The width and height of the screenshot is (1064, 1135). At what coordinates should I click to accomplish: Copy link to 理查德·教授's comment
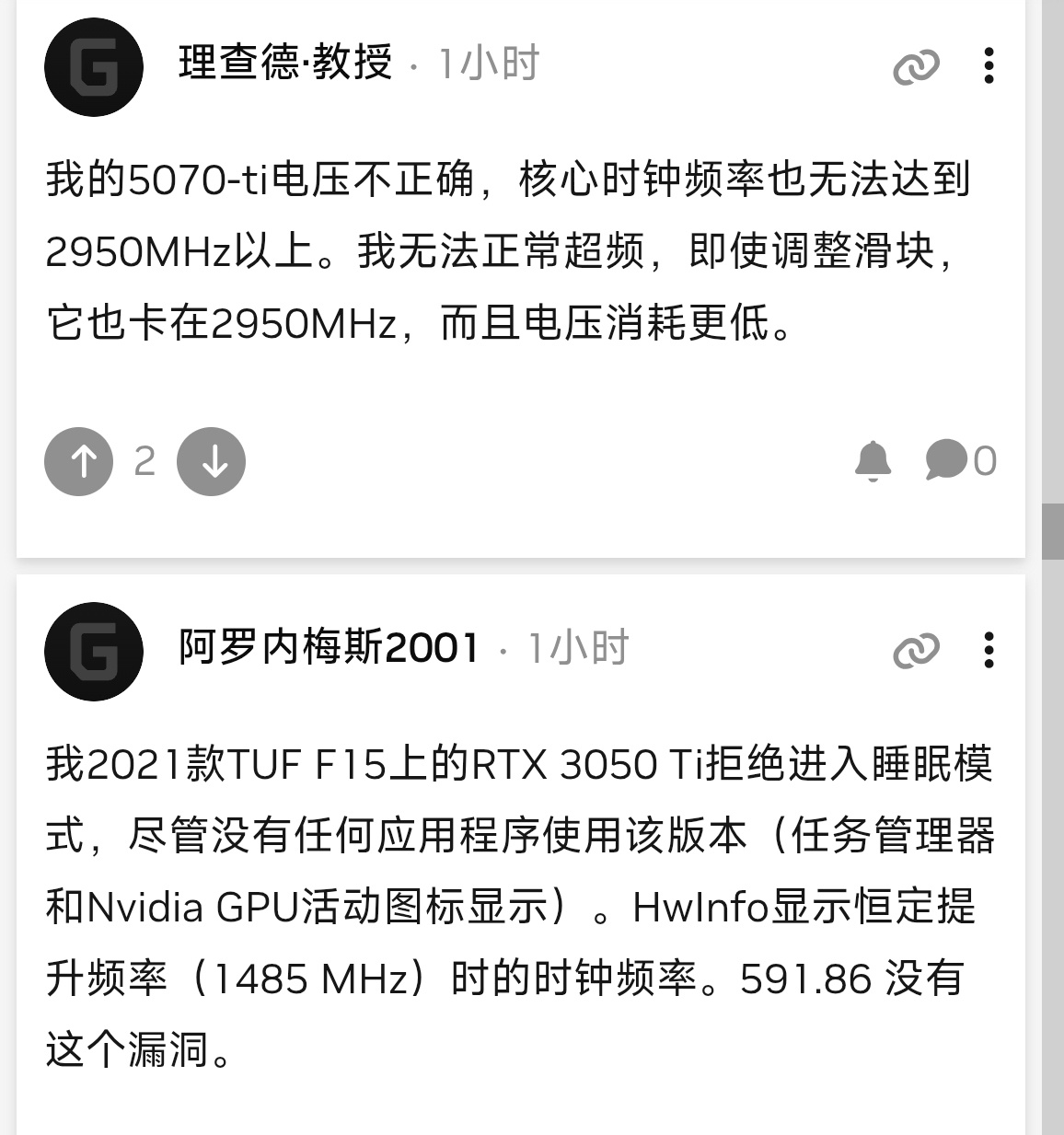pyautogui.click(x=916, y=66)
